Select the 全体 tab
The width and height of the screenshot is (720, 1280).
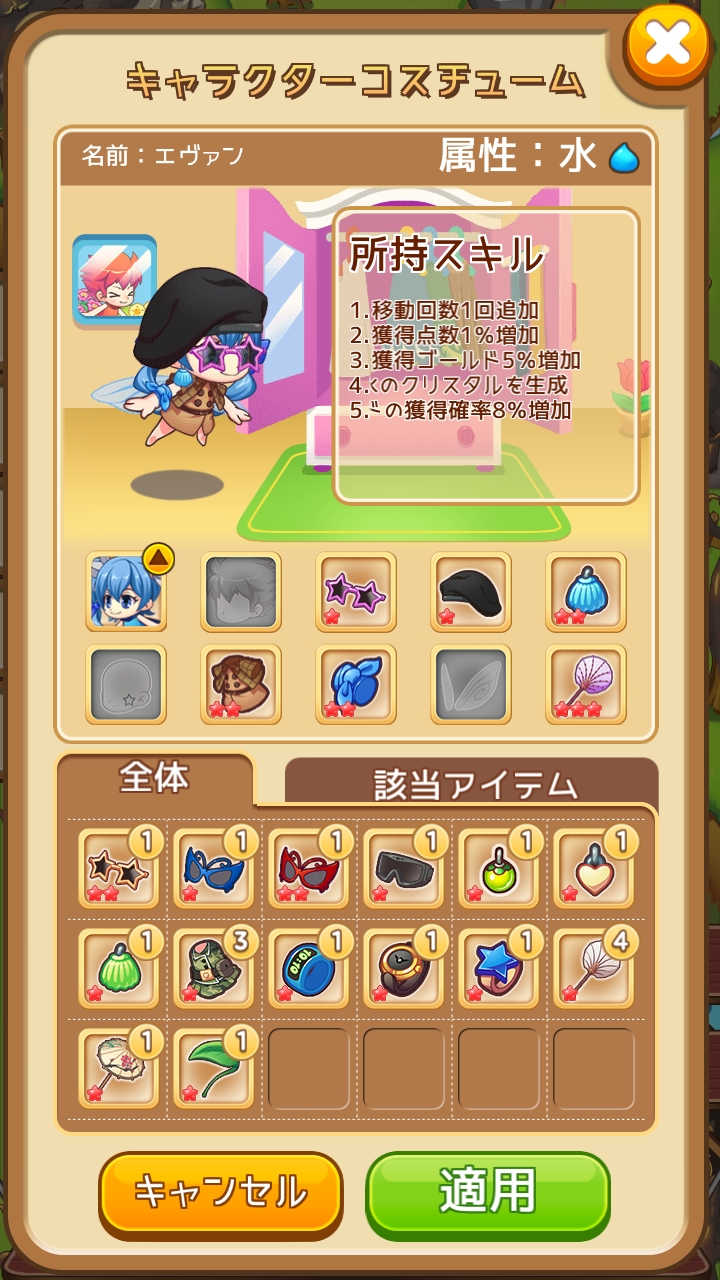pos(155,779)
